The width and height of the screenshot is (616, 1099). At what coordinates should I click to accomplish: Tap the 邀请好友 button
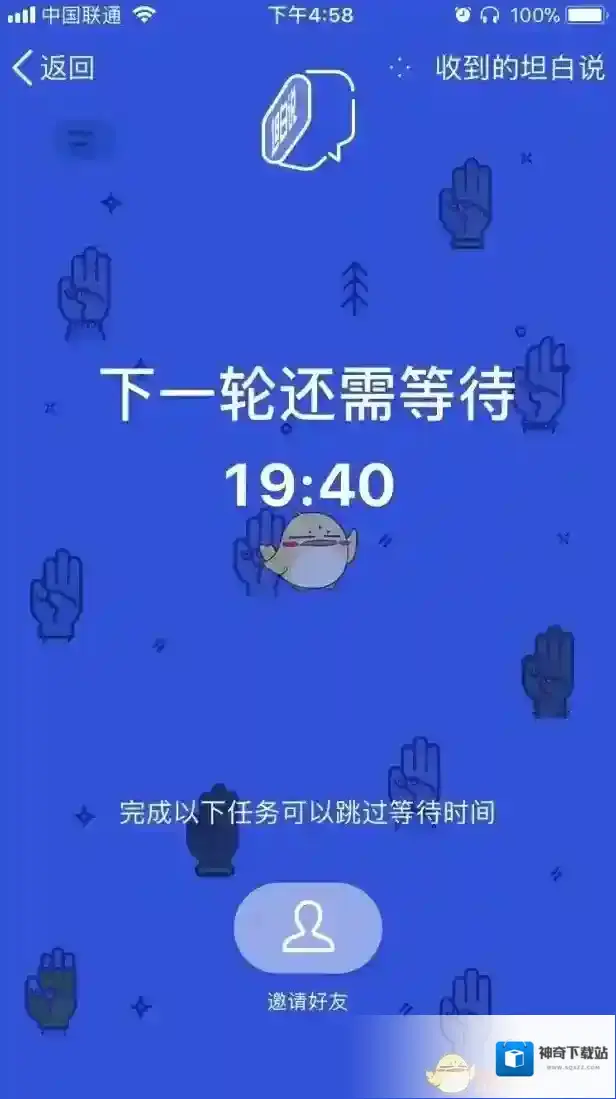308,928
